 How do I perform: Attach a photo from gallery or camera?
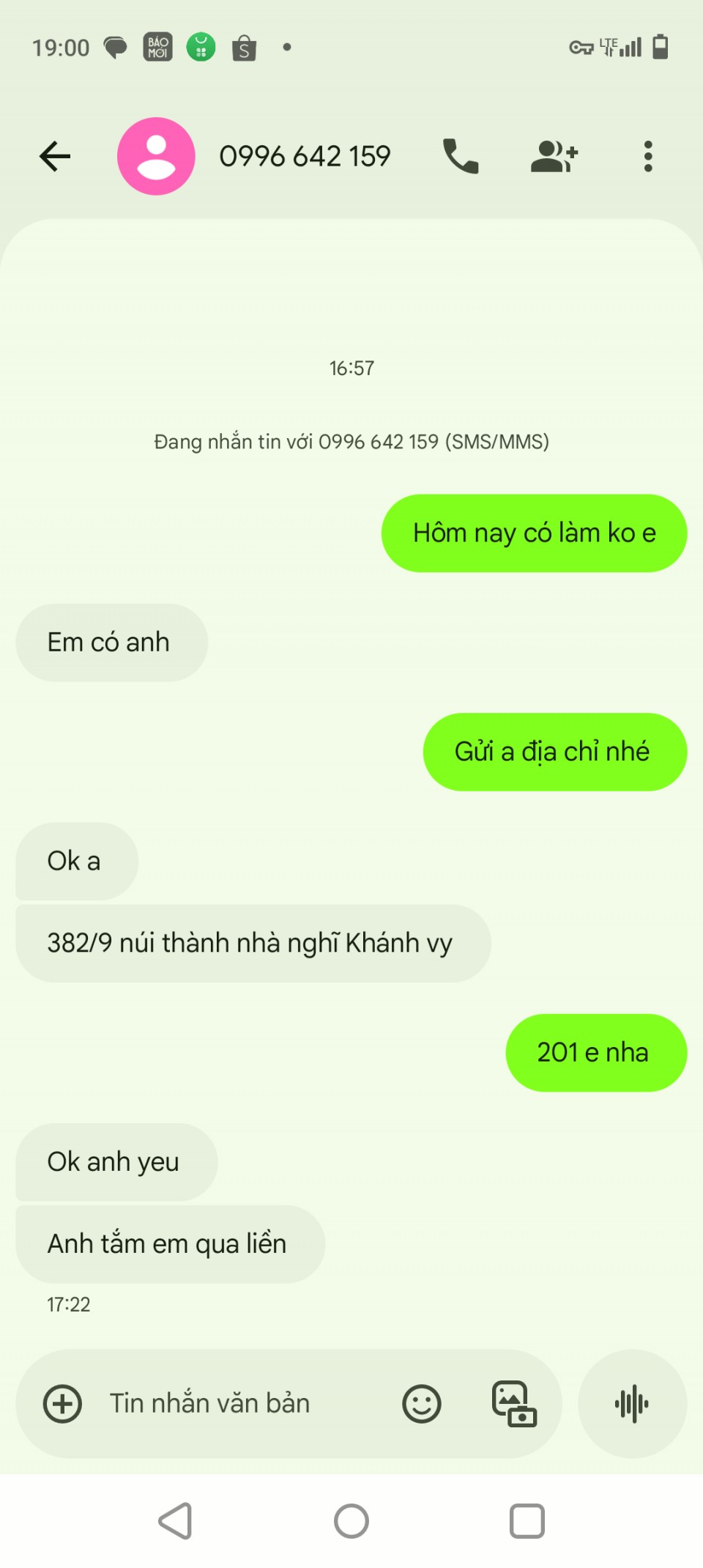[514, 1404]
